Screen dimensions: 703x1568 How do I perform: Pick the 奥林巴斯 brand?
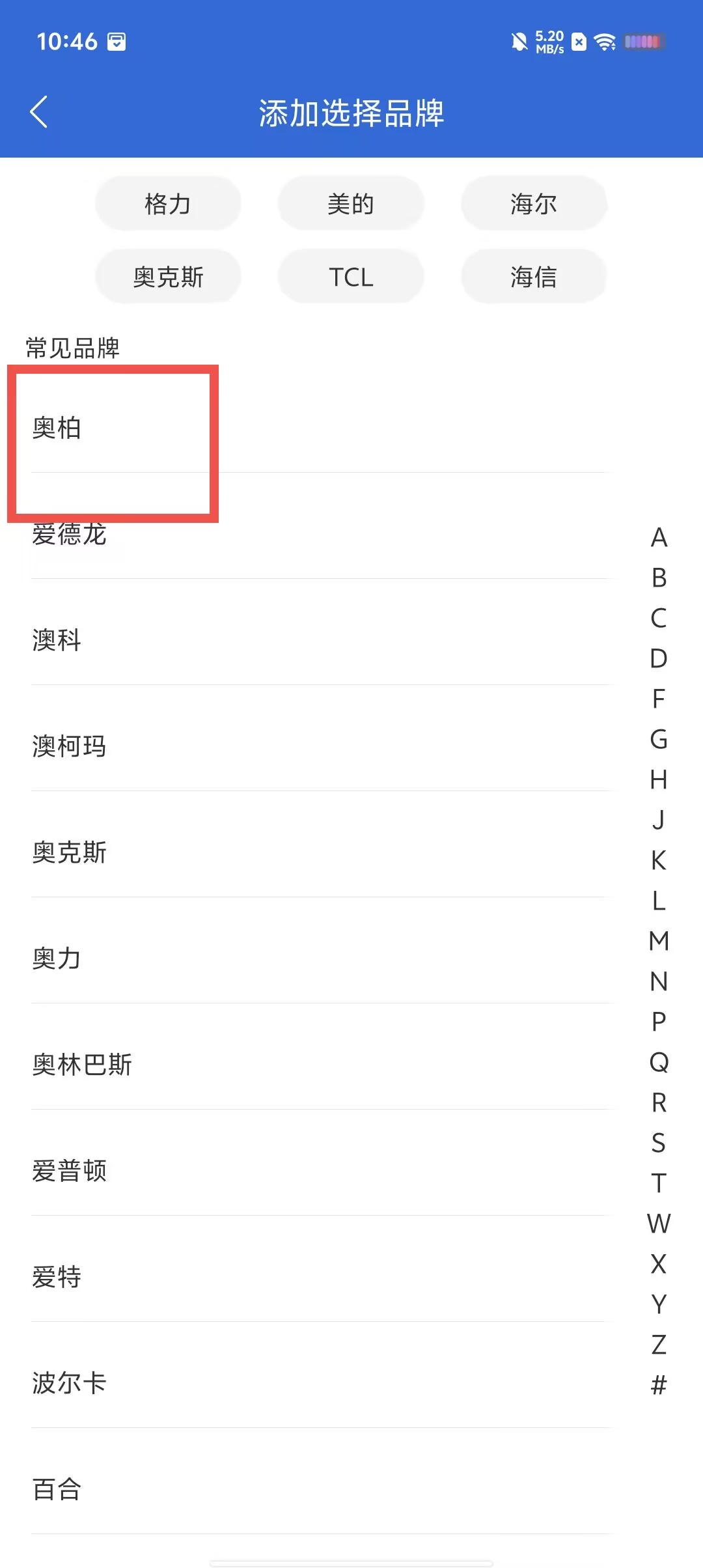tap(321, 1065)
